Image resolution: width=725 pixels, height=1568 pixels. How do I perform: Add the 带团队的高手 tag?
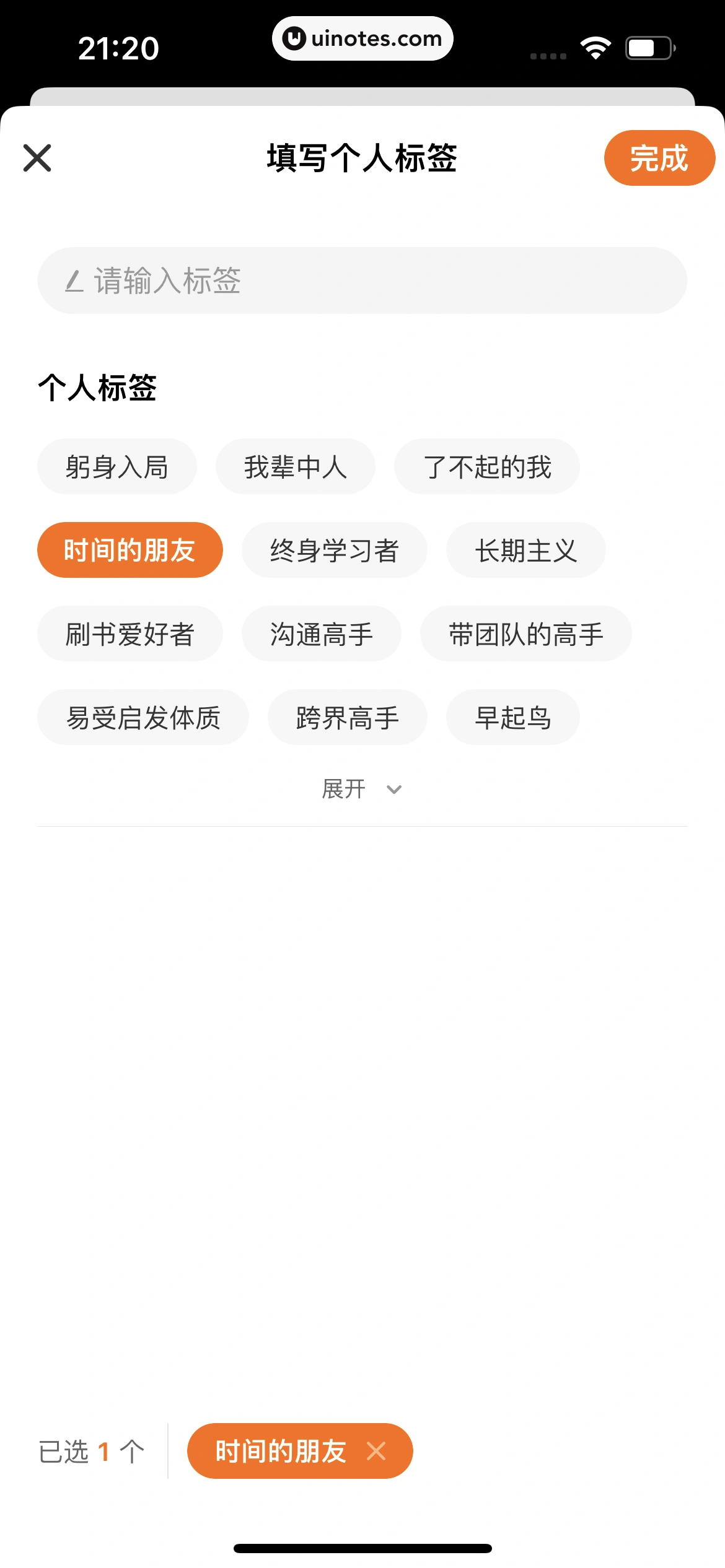525,634
